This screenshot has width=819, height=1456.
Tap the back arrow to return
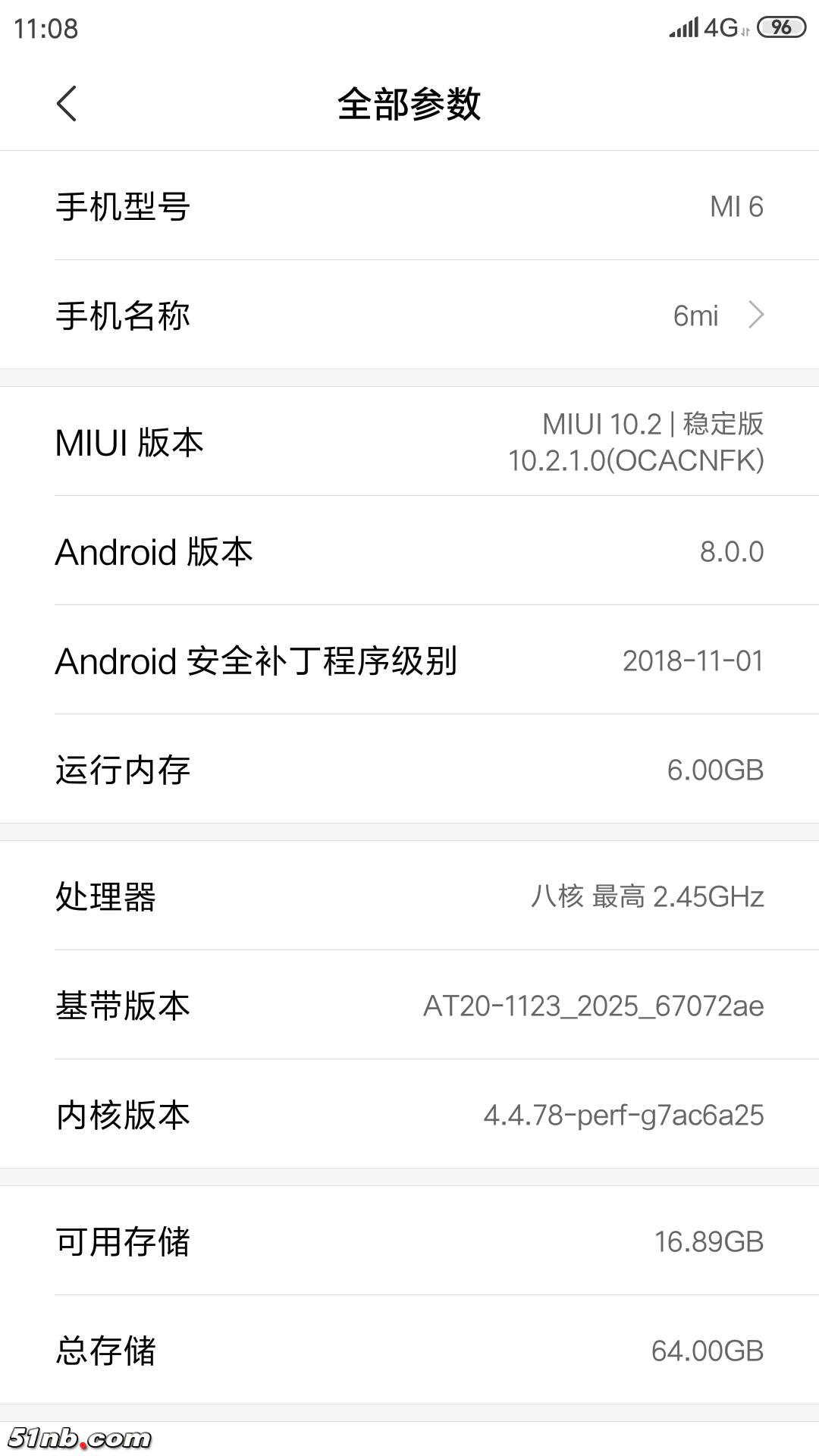point(67,105)
